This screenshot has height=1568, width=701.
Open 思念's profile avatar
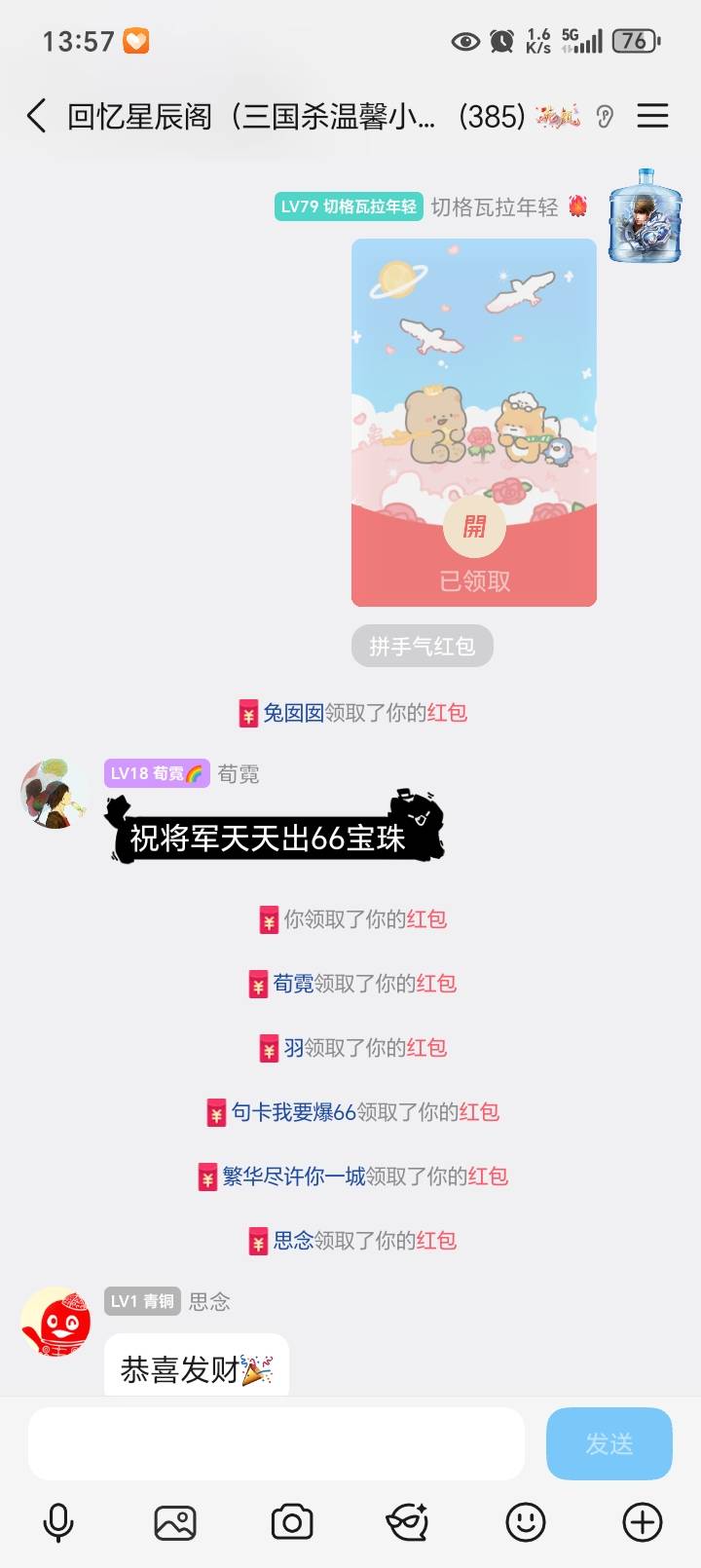coord(55,1322)
